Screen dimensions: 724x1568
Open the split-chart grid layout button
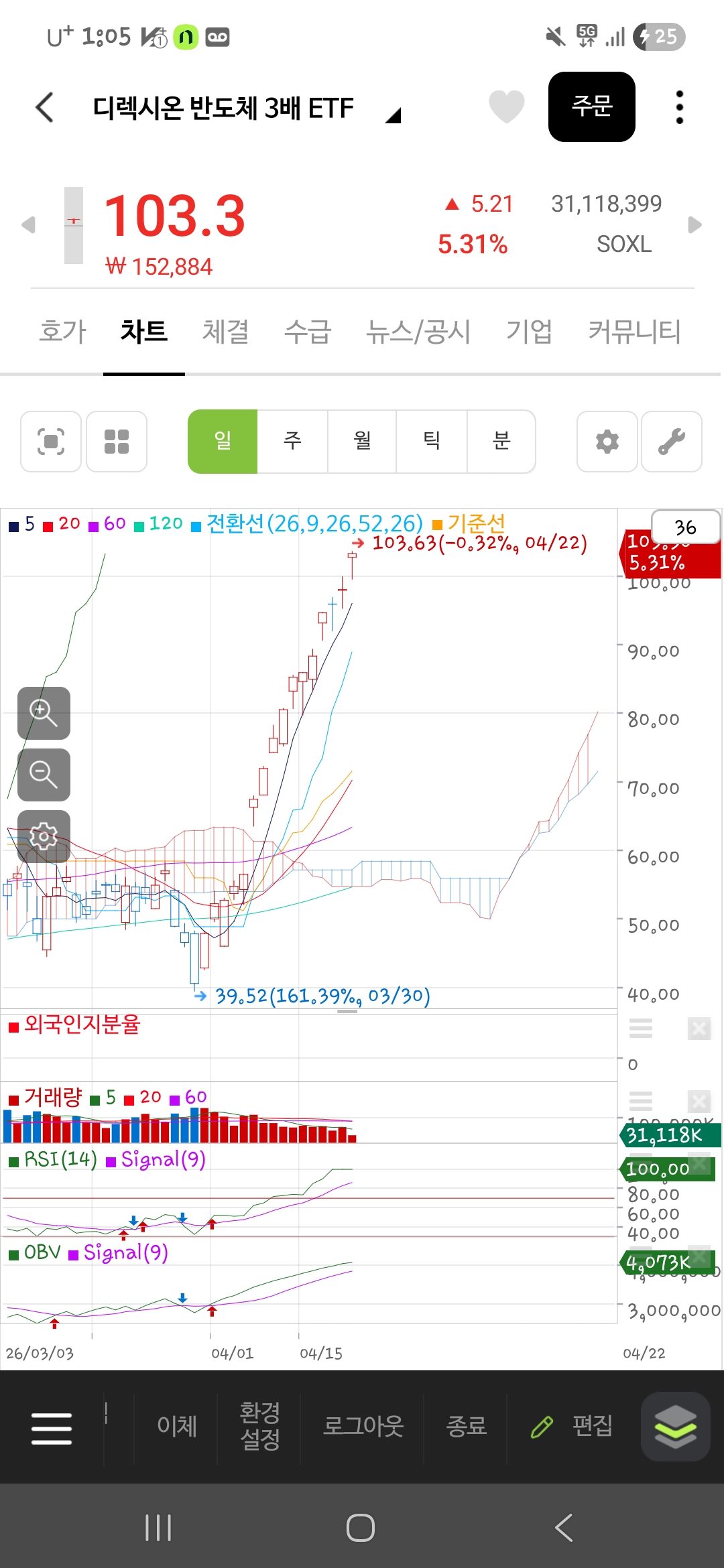pos(117,442)
